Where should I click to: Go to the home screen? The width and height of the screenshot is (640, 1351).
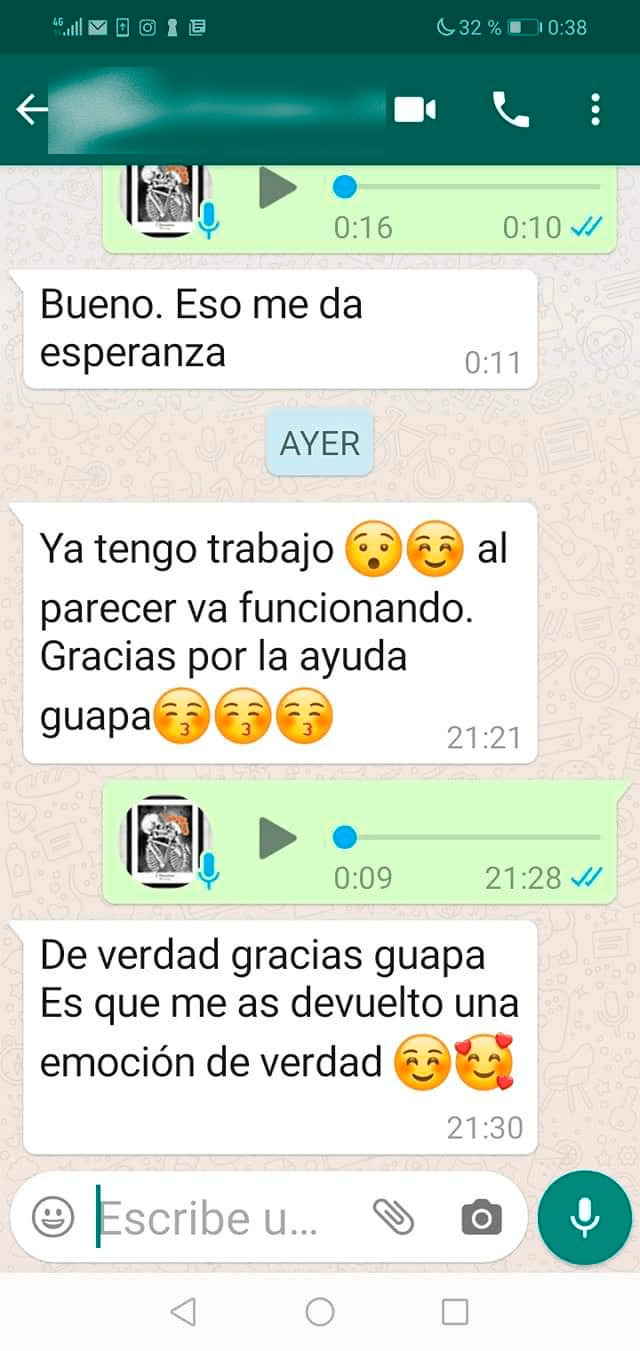pyautogui.click(x=320, y=1312)
